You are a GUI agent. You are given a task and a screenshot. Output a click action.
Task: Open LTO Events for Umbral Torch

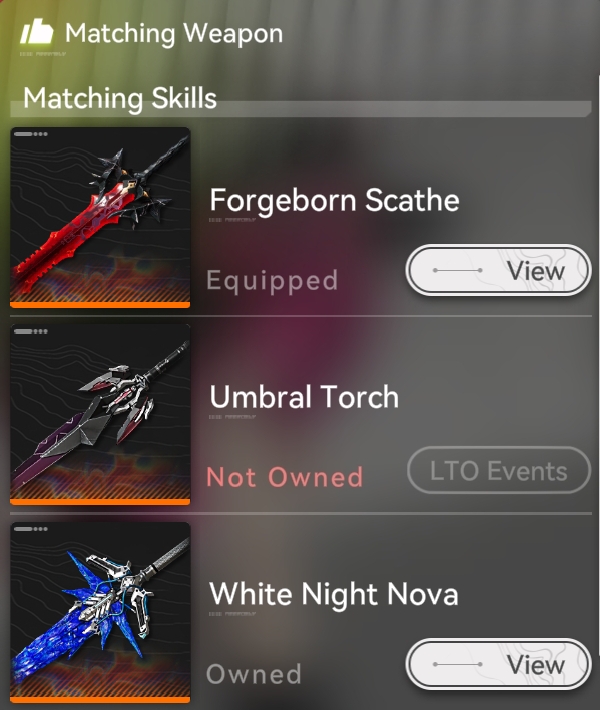click(x=499, y=471)
